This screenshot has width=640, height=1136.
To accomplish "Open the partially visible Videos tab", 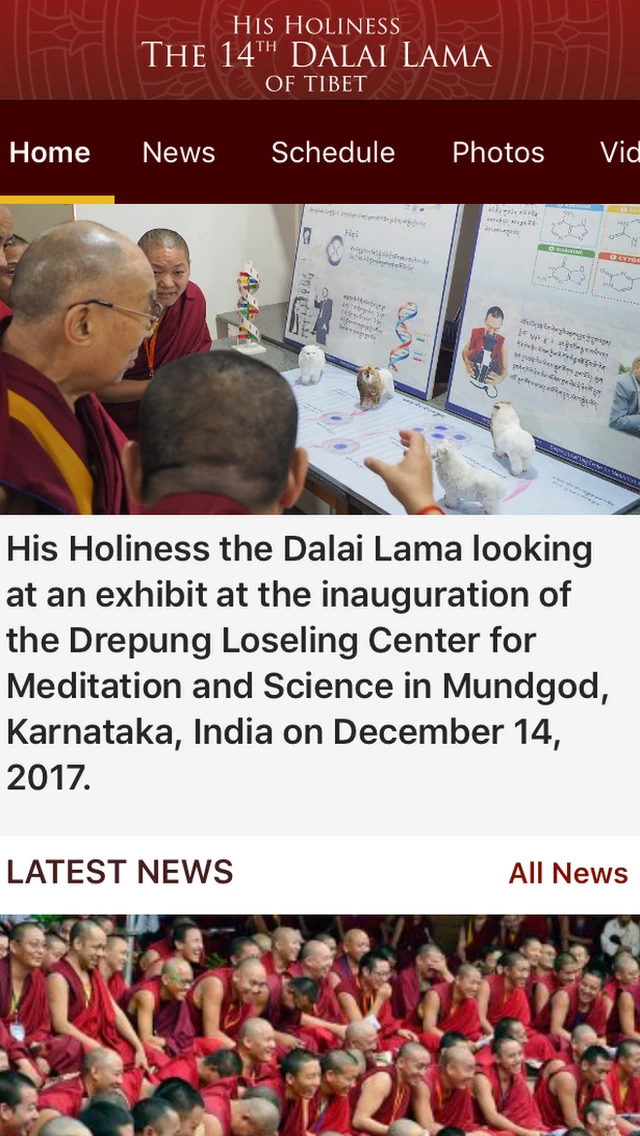I will [x=619, y=152].
